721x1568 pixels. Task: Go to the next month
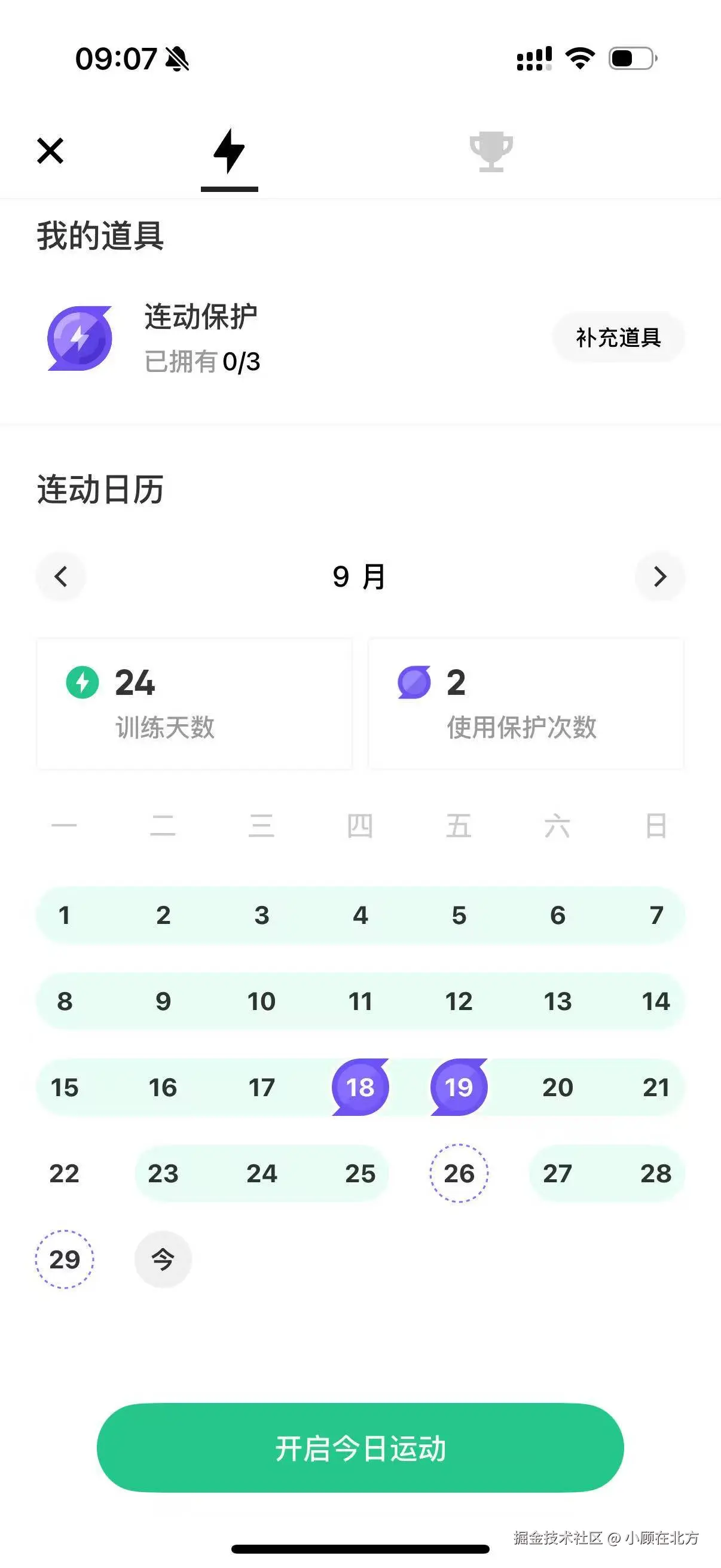(x=659, y=576)
